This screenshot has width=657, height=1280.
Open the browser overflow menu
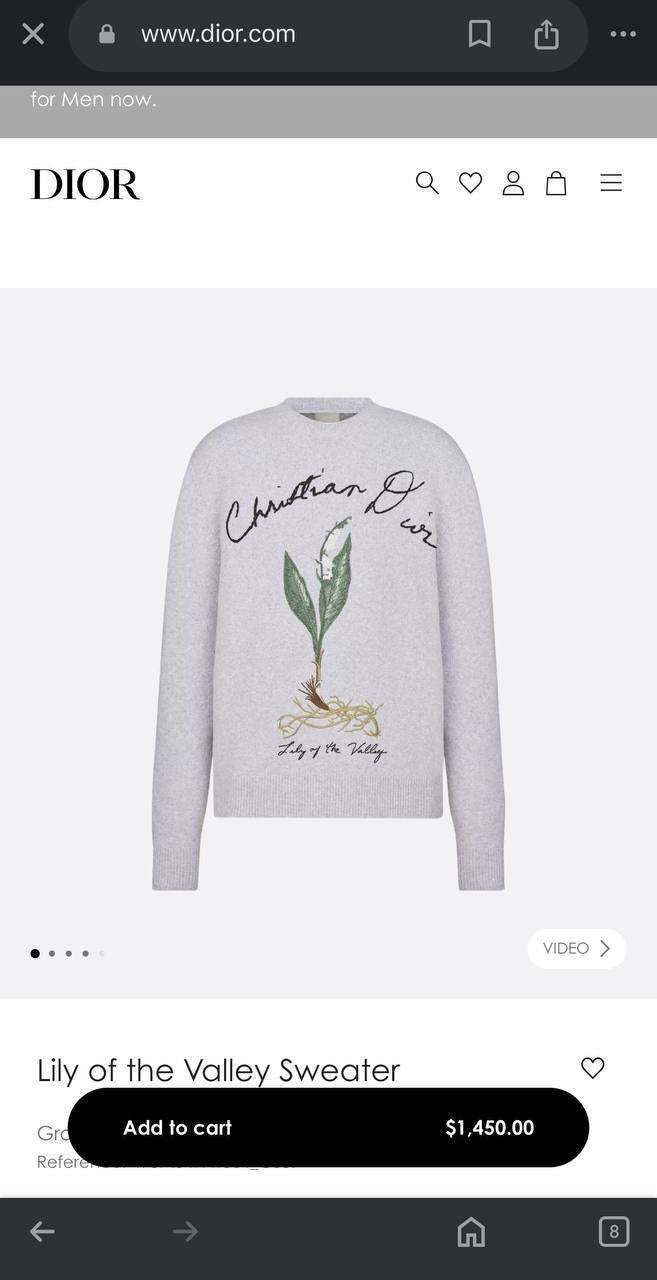(622, 34)
